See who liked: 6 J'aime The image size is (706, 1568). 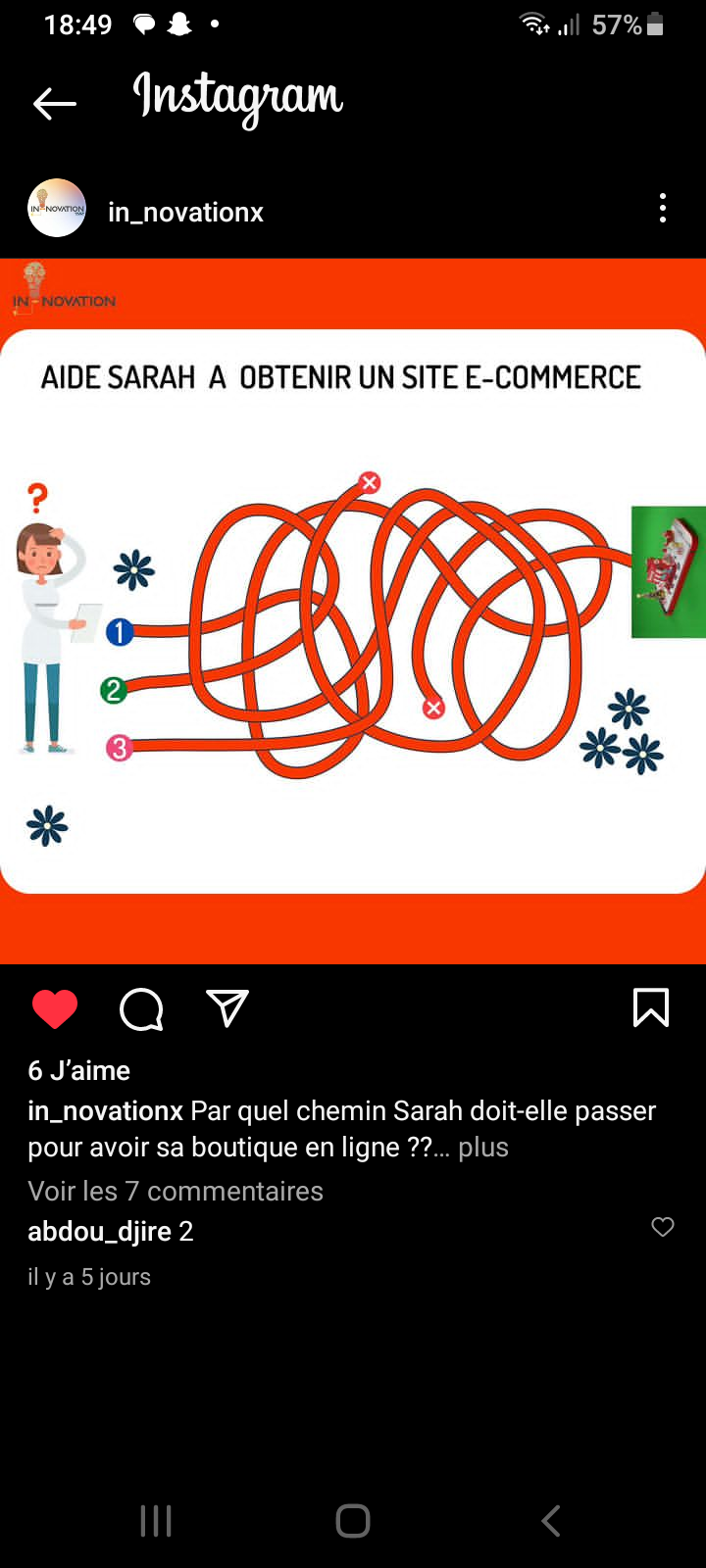pyautogui.click(x=79, y=1070)
